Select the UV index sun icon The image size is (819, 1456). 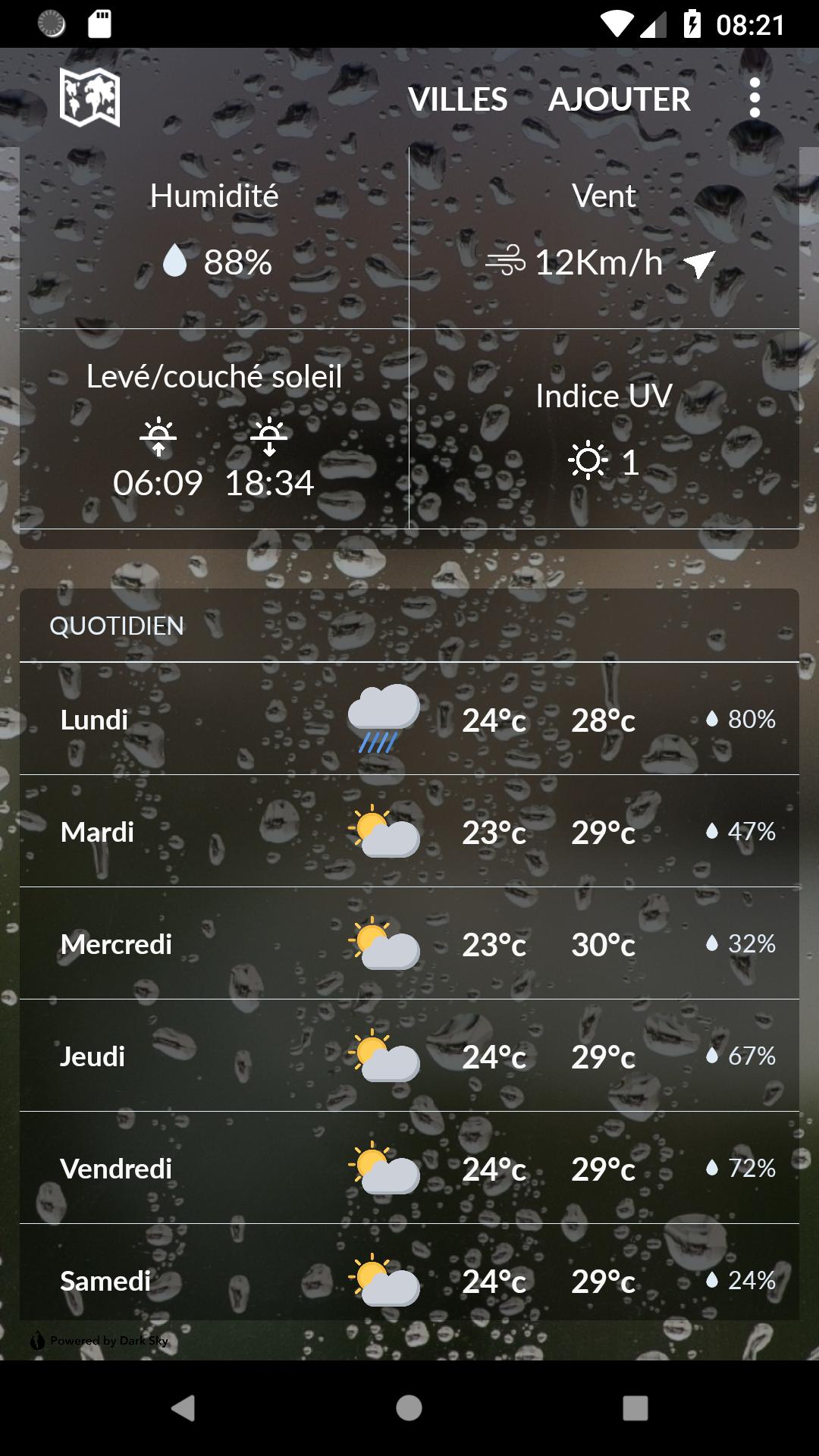pyautogui.click(x=589, y=460)
